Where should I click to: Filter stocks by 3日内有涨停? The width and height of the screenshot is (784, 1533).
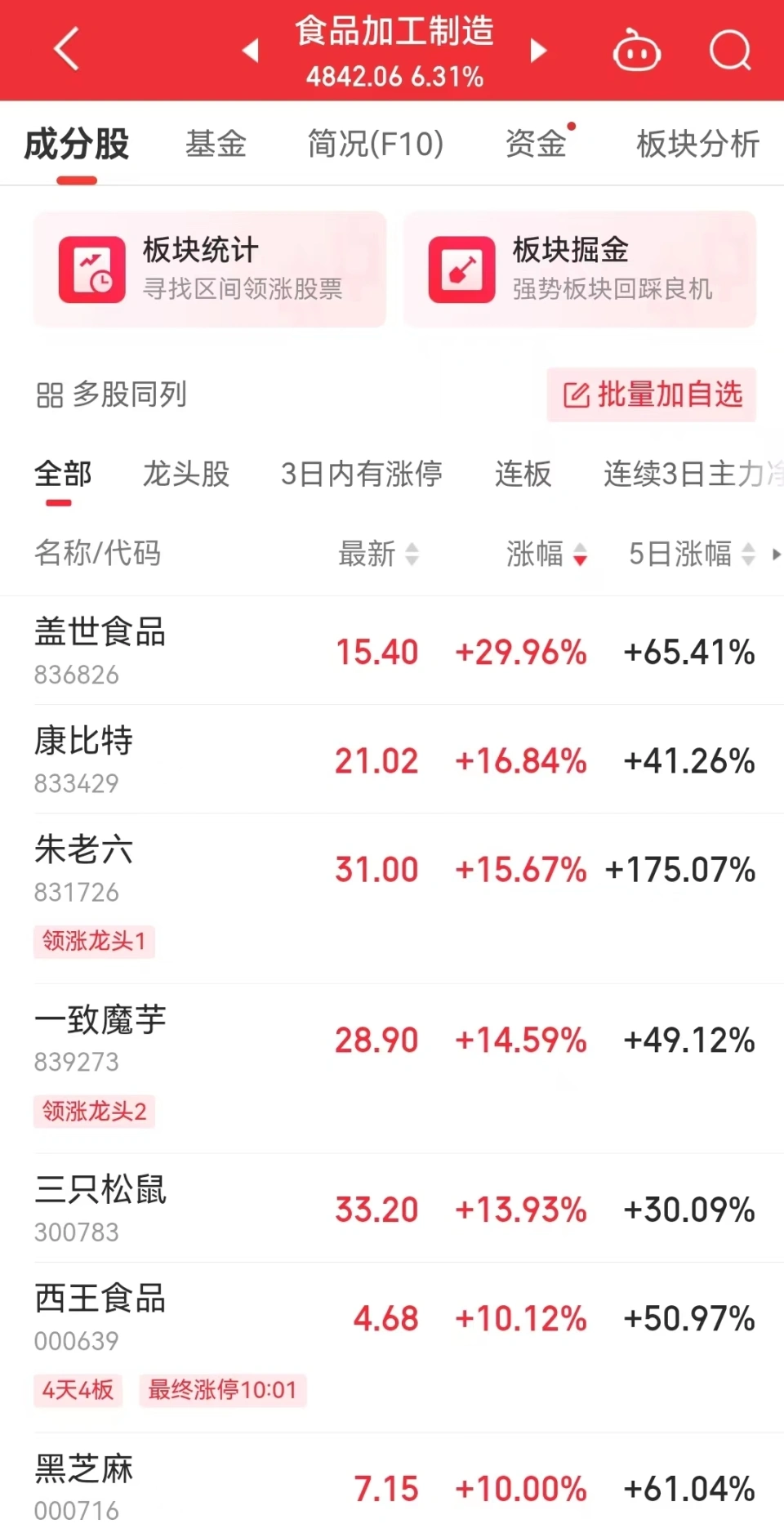pyautogui.click(x=361, y=474)
